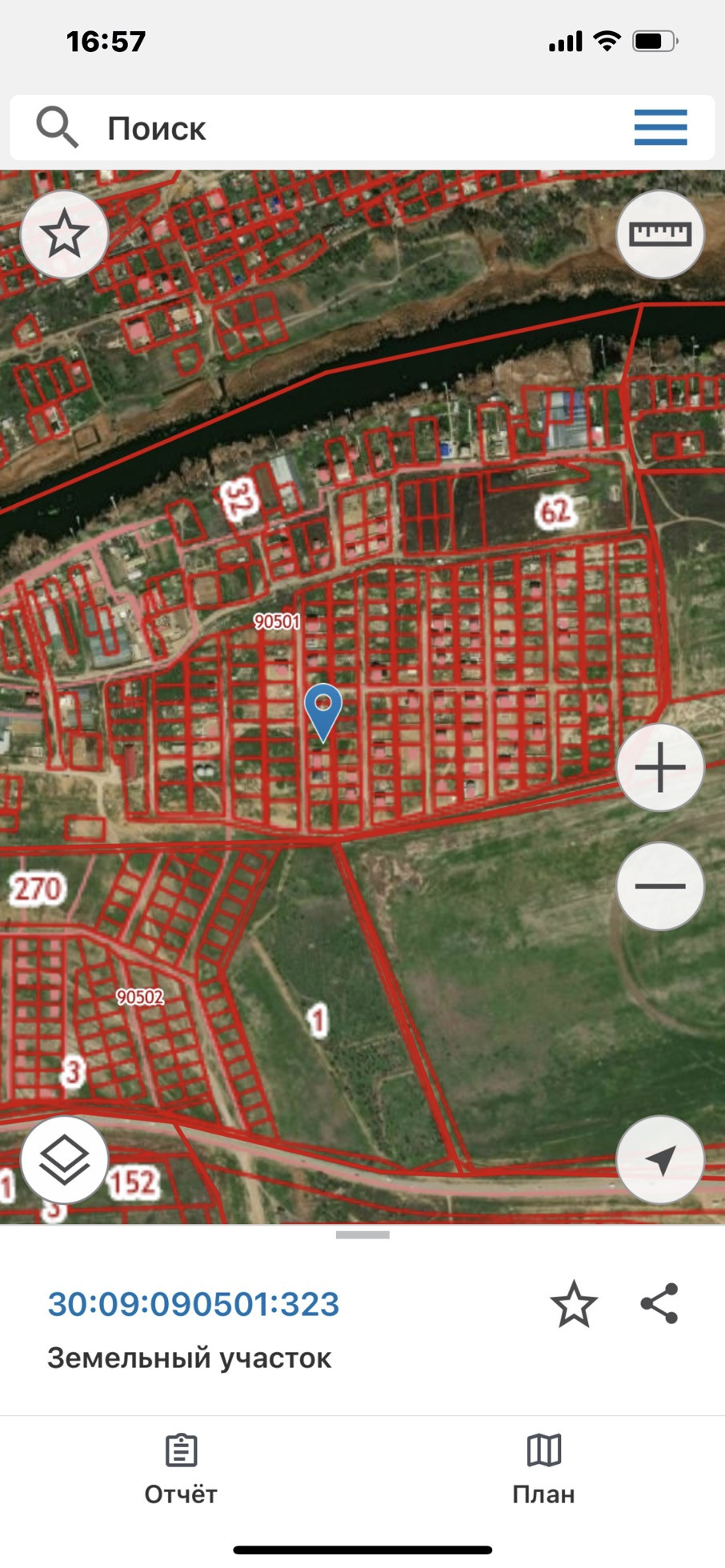Open the map layers selector
The width and height of the screenshot is (725, 1568).
(x=64, y=1159)
